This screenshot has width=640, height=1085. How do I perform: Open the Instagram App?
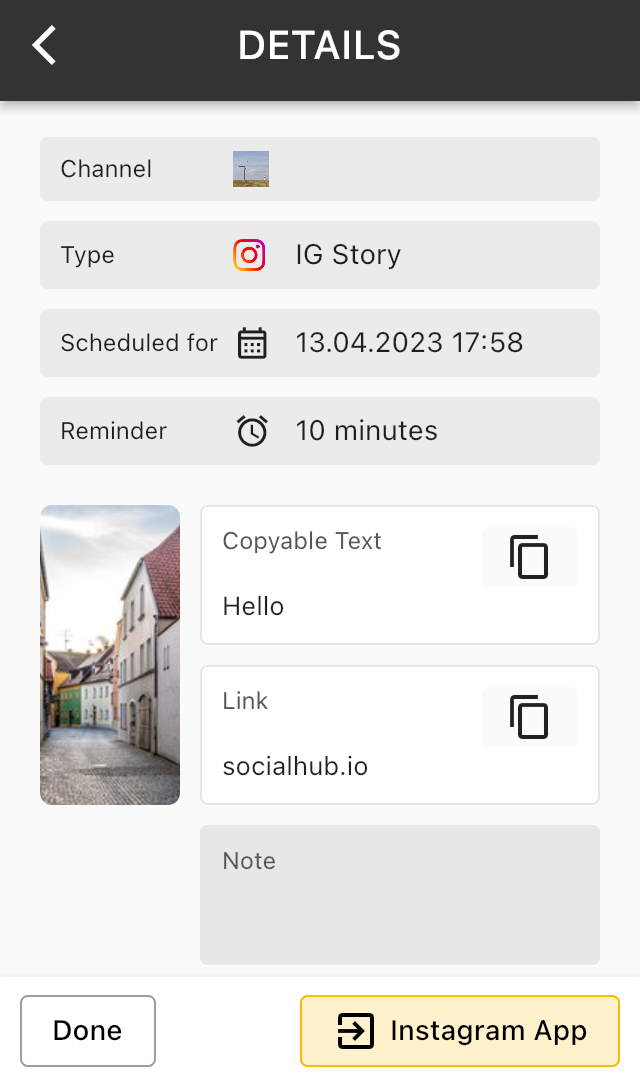(459, 1030)
